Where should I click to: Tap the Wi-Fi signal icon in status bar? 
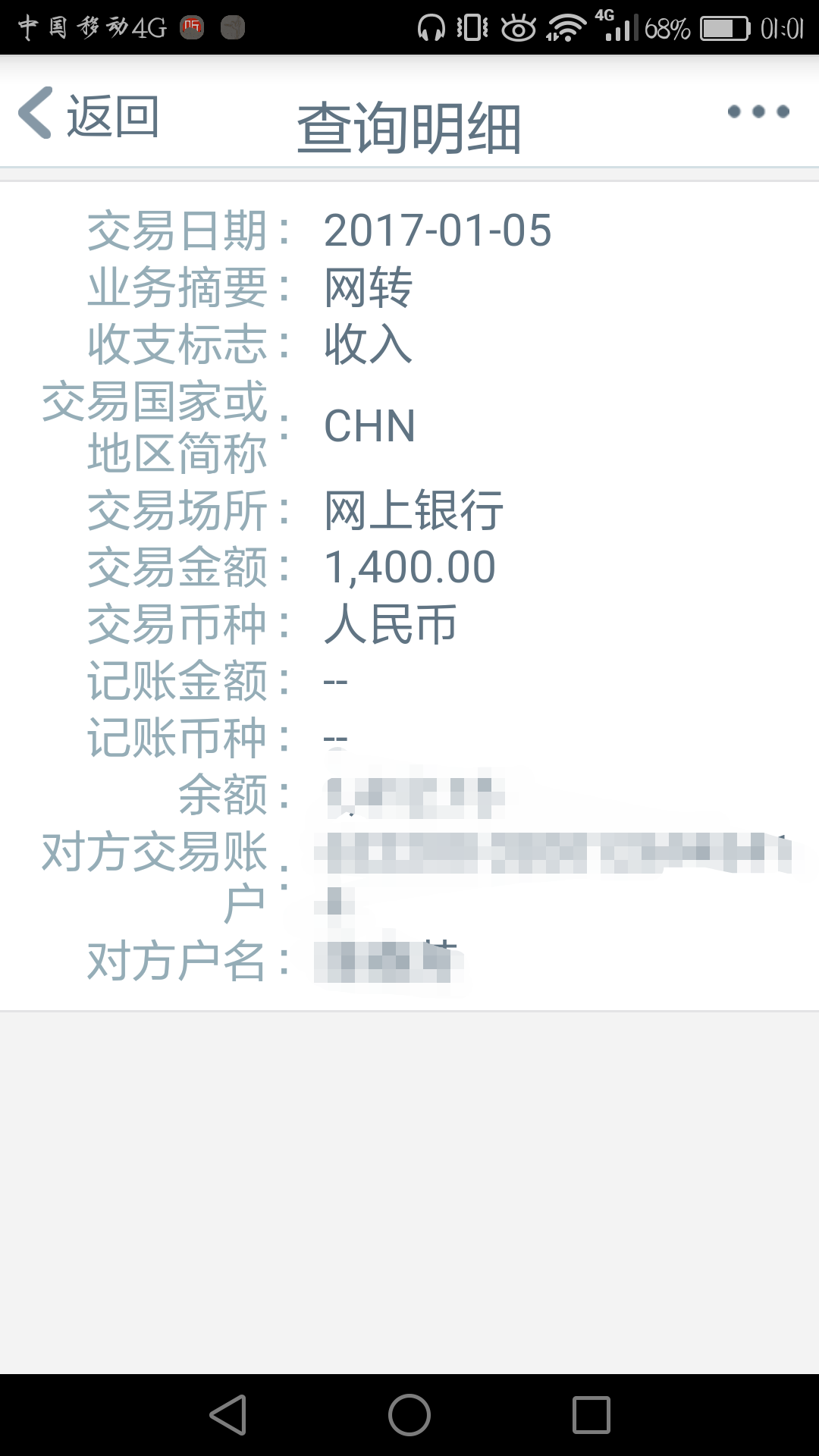click(561, 25)
